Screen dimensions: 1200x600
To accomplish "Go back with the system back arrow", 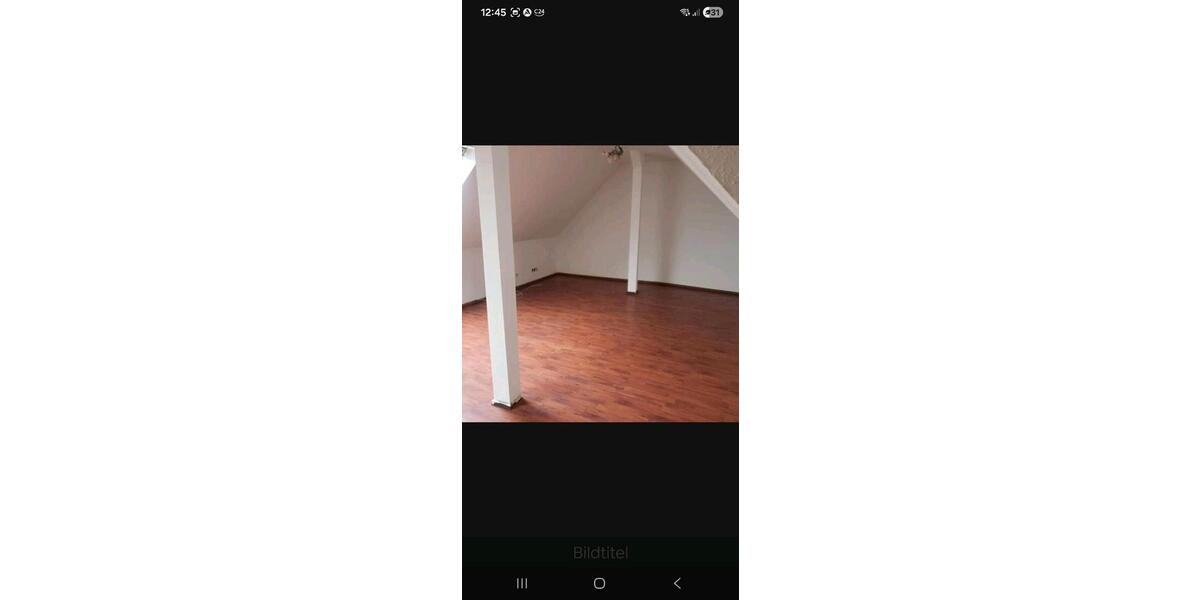I will point(677,583).
